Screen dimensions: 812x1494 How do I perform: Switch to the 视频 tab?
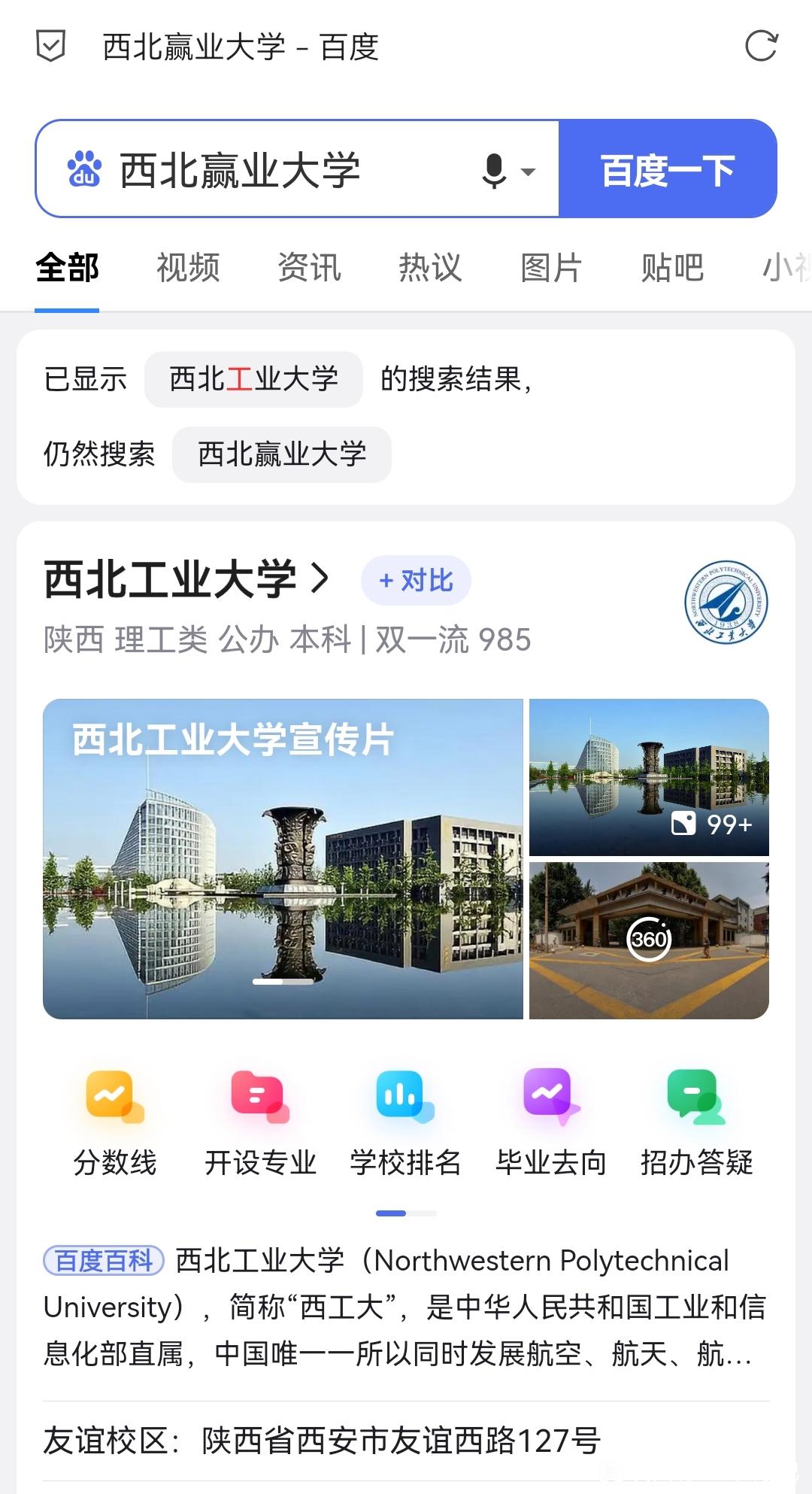[x=188, y=268]
